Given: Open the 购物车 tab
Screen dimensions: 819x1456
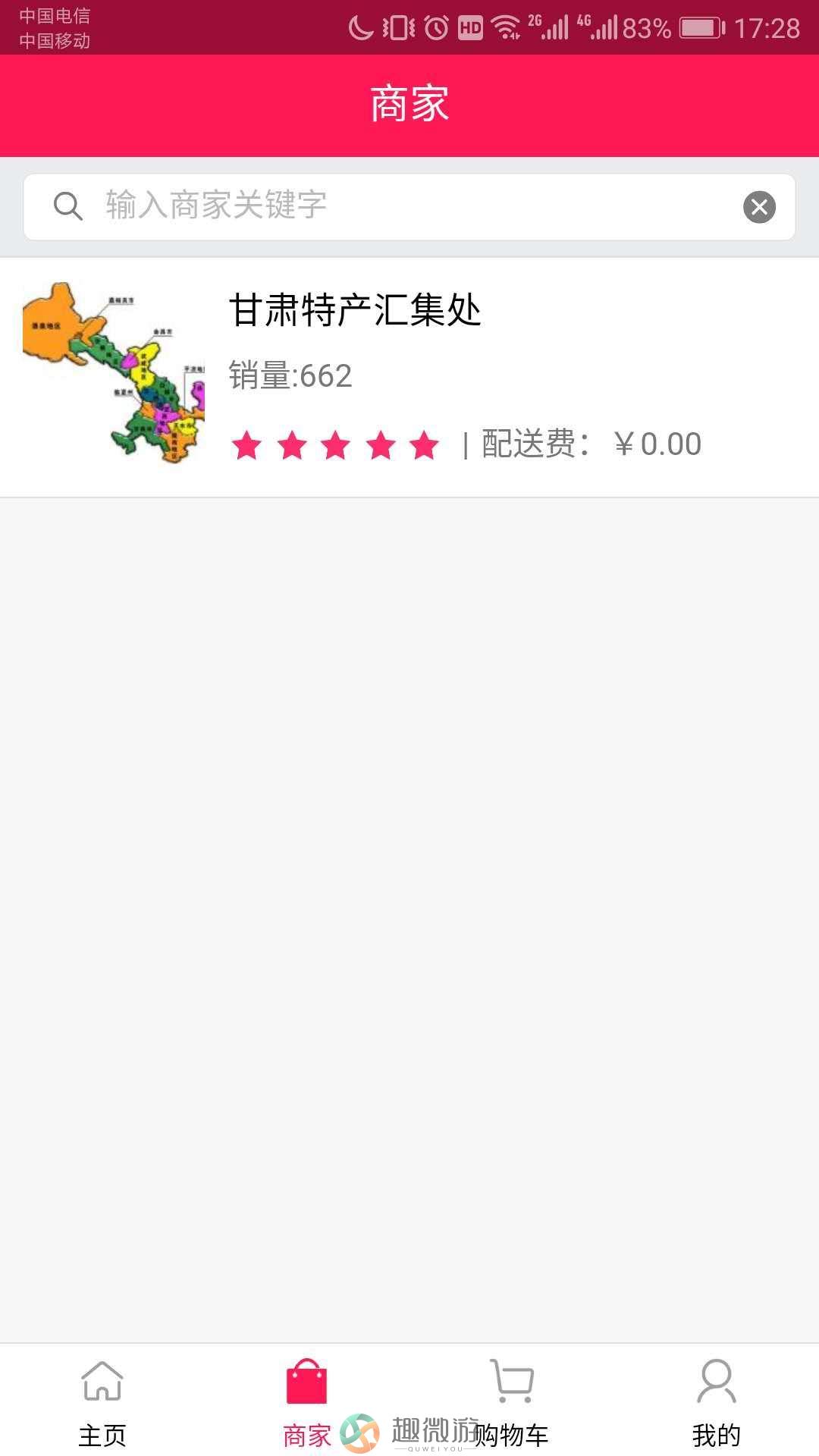Looking at the screenshot, I should (512, 1401).
